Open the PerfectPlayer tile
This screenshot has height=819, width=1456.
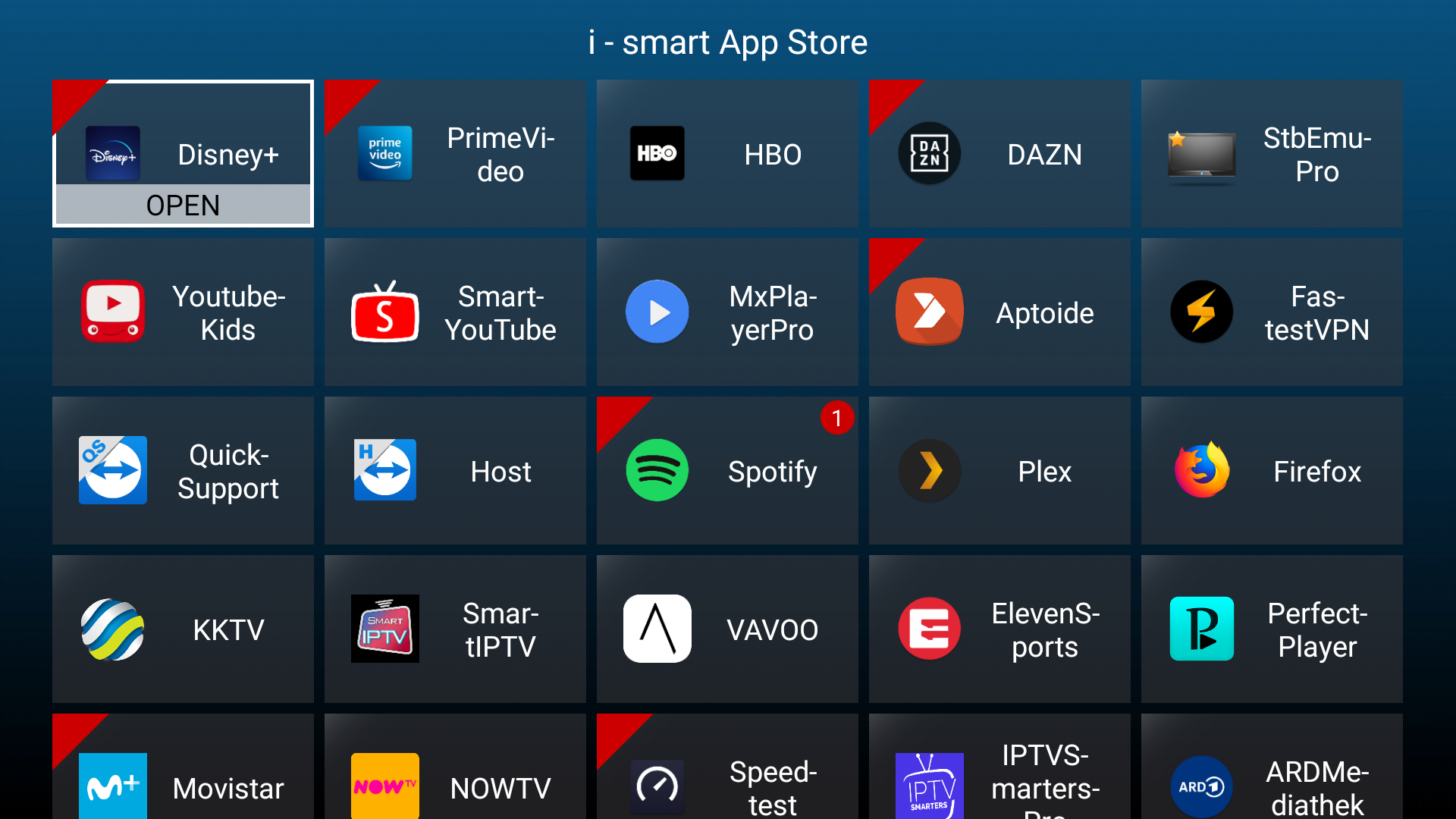[x=1272, y=629]
